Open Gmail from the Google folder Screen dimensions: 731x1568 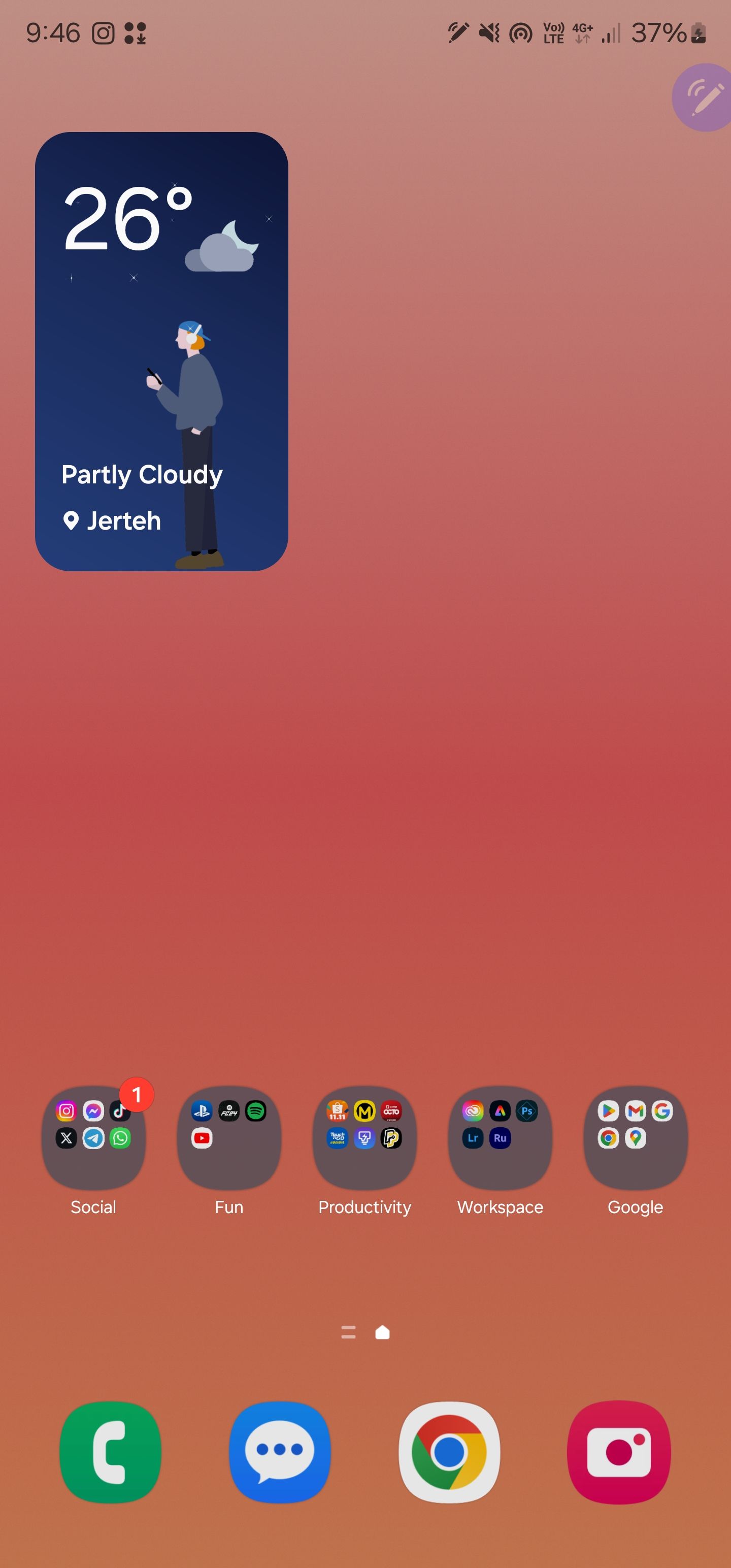pos(635,1110)
